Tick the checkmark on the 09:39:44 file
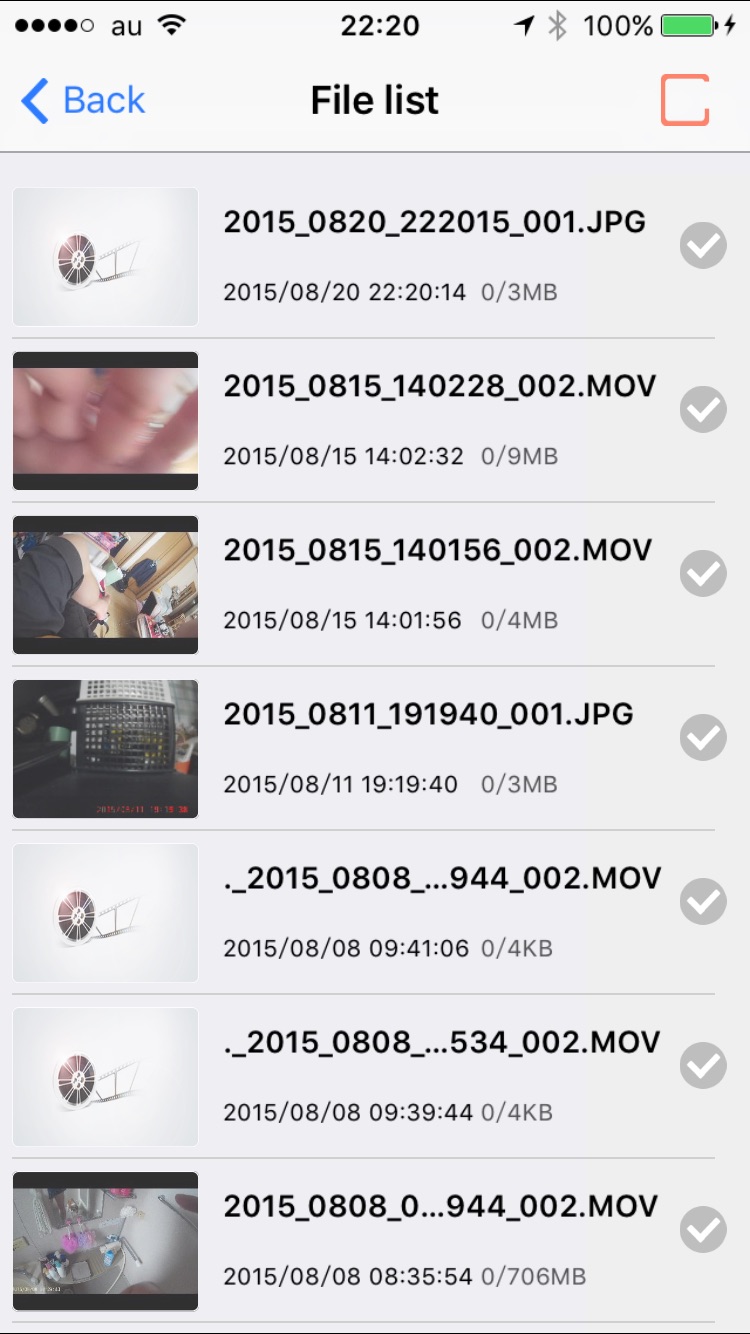This screenshot has height=1334, width=750. (x=703, y=1065)
